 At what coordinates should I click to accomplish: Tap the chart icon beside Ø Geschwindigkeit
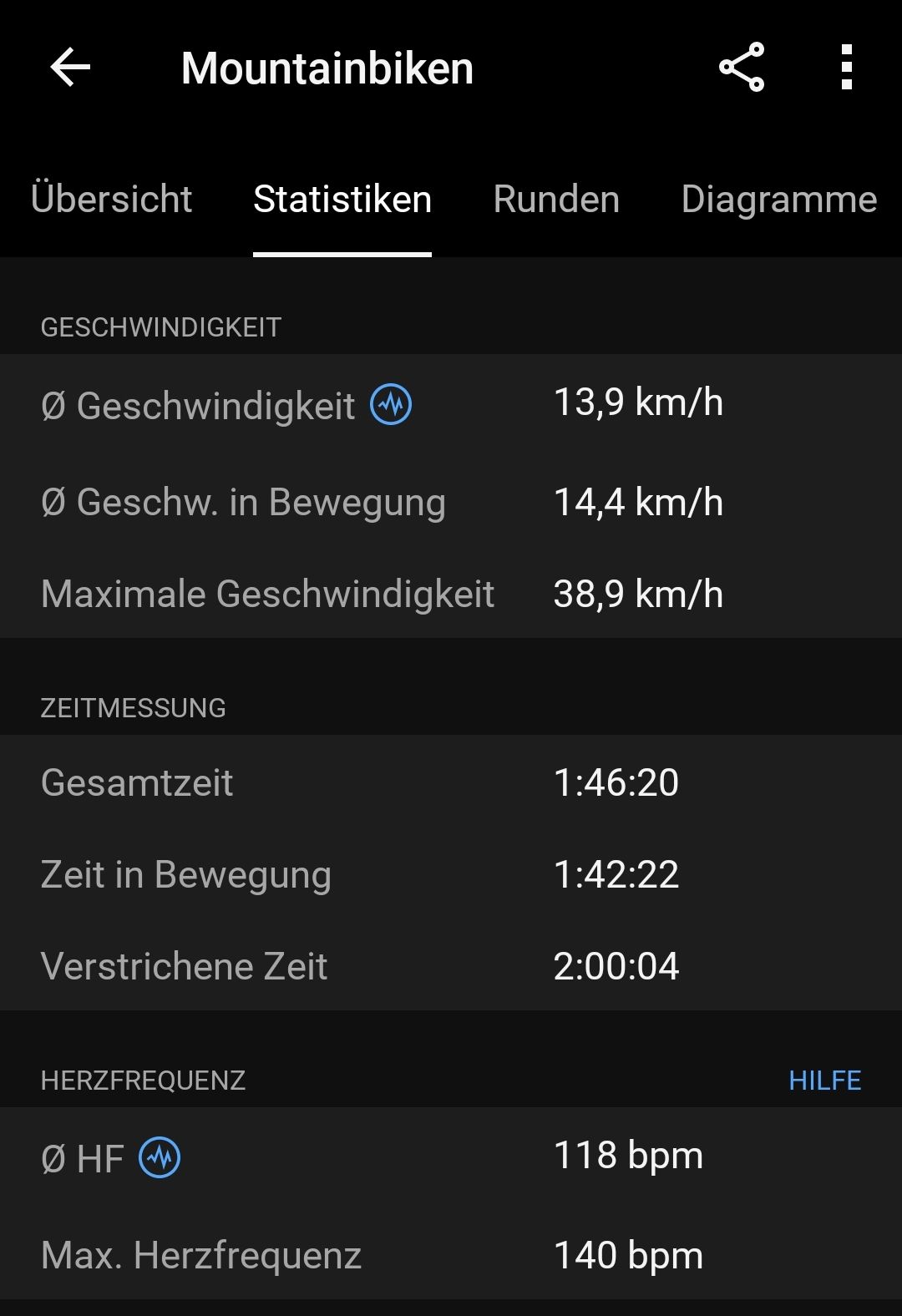tap(391, 405)
